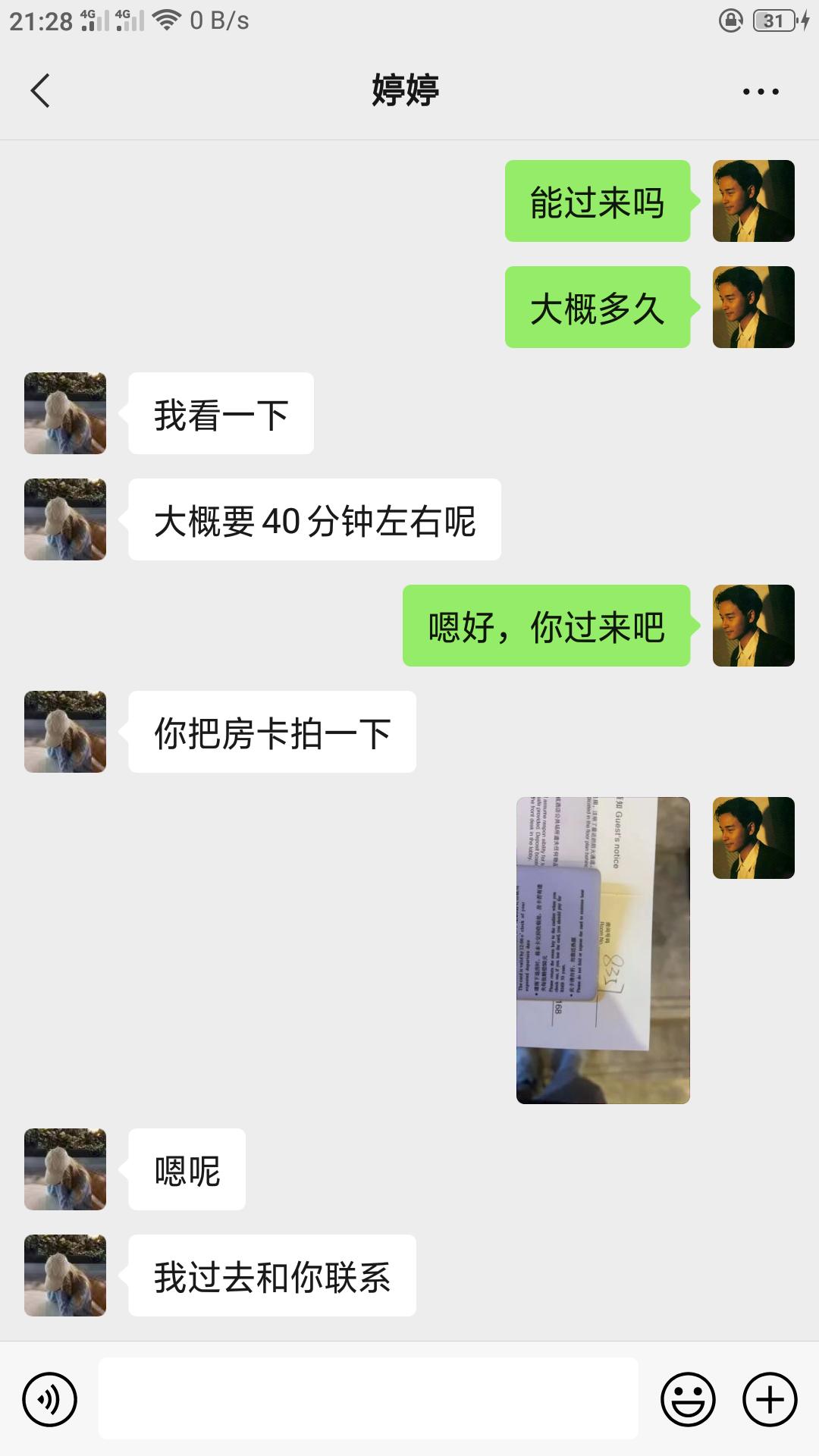Tap the chat title 婷婷

403,90
